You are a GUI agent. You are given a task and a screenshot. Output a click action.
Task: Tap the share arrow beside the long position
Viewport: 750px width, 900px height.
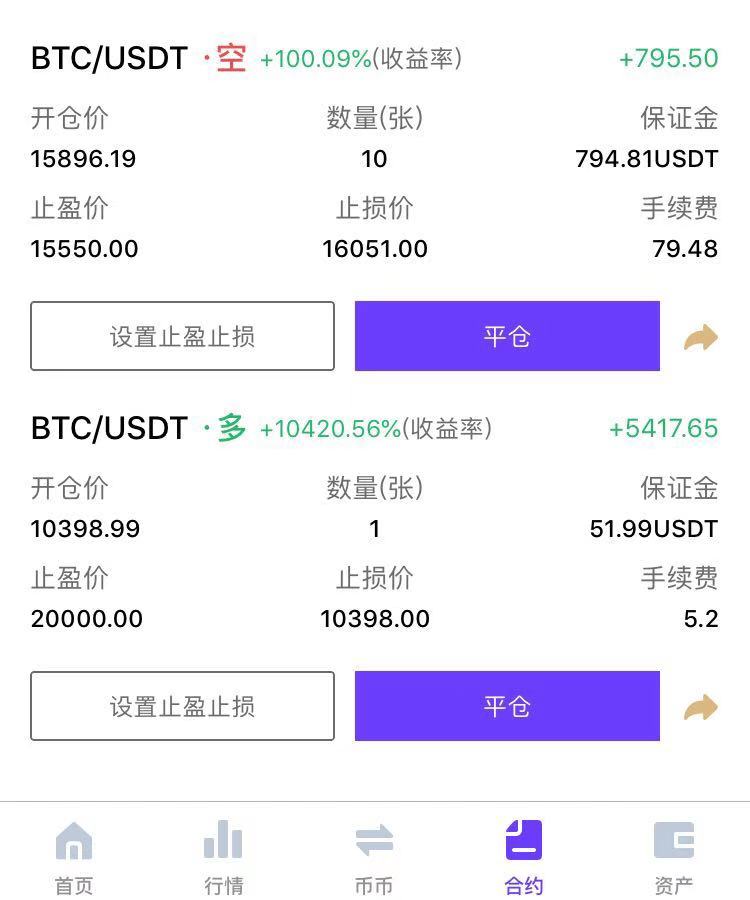click(700, 705)
